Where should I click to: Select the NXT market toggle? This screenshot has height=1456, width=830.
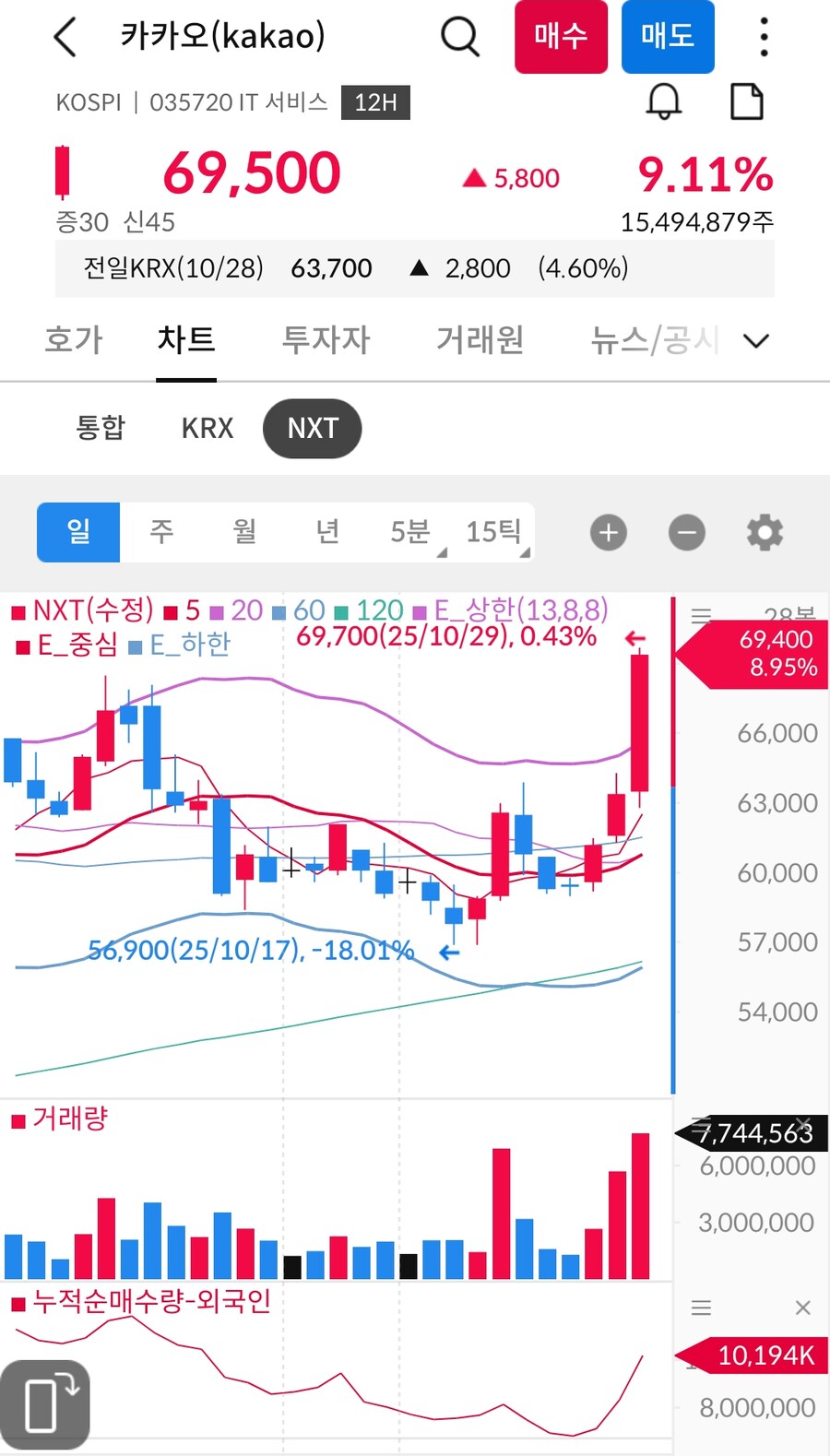(312, 428)
